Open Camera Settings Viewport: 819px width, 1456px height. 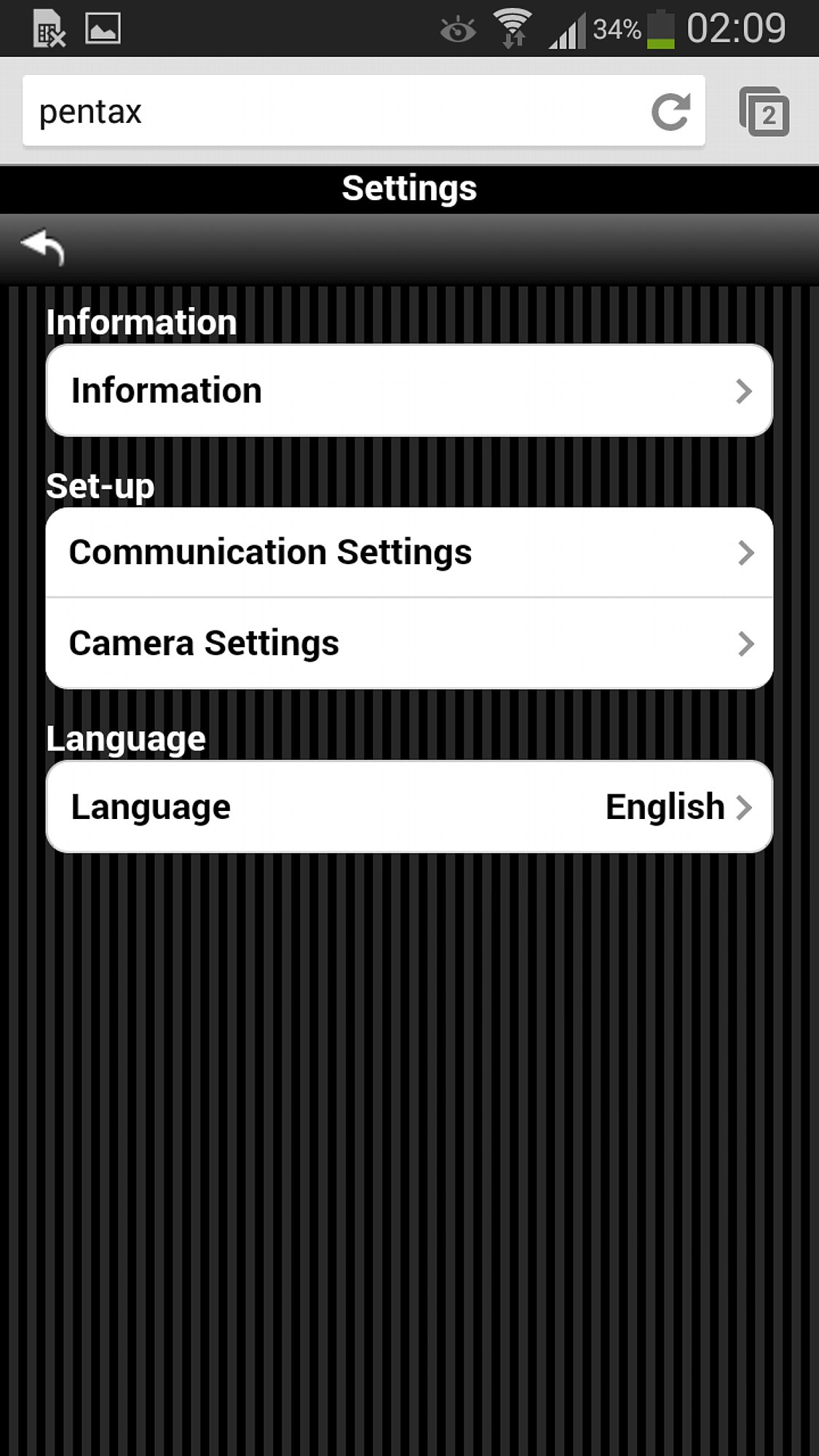pyautogui.click(x=409, y=644)
